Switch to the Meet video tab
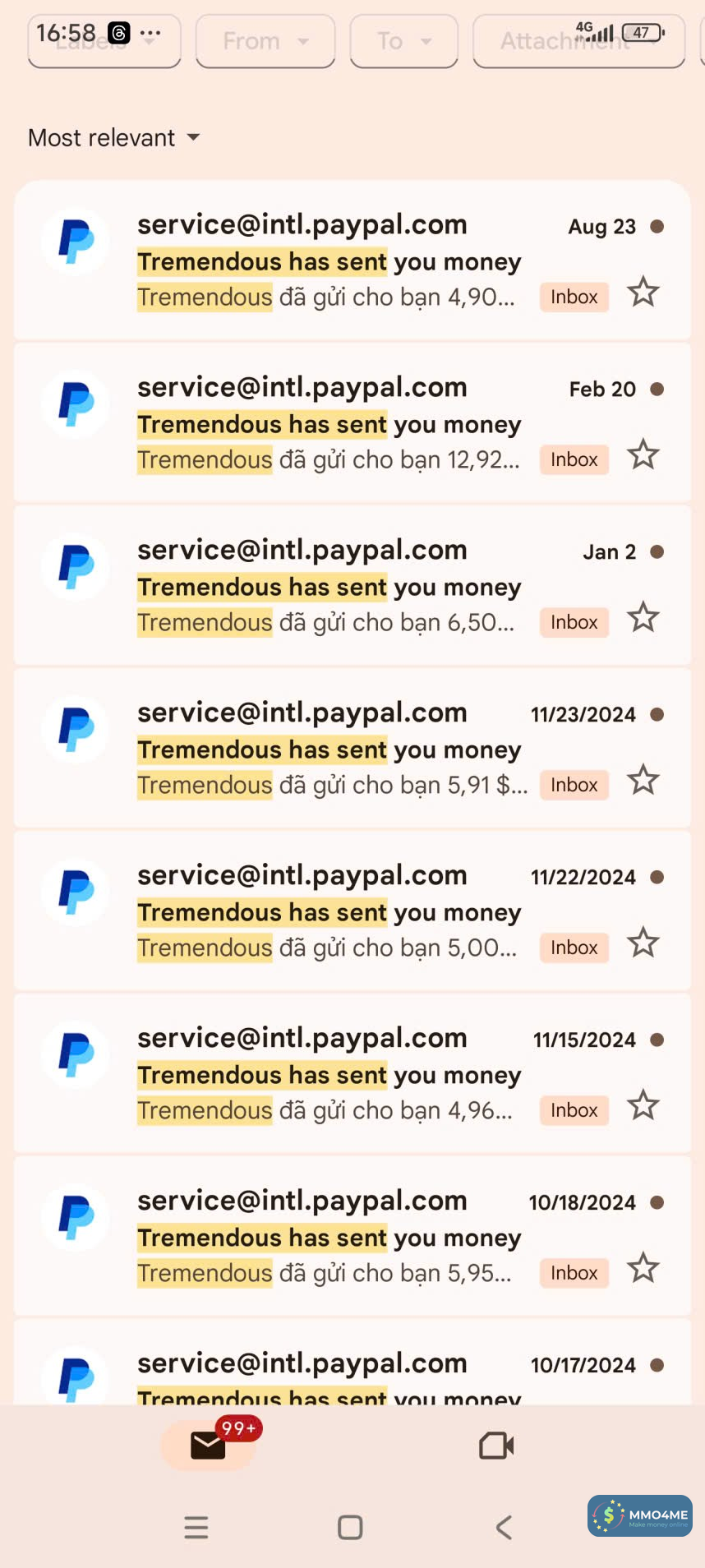This screenshot has height=1568, width=705. tap(496, 1446)
